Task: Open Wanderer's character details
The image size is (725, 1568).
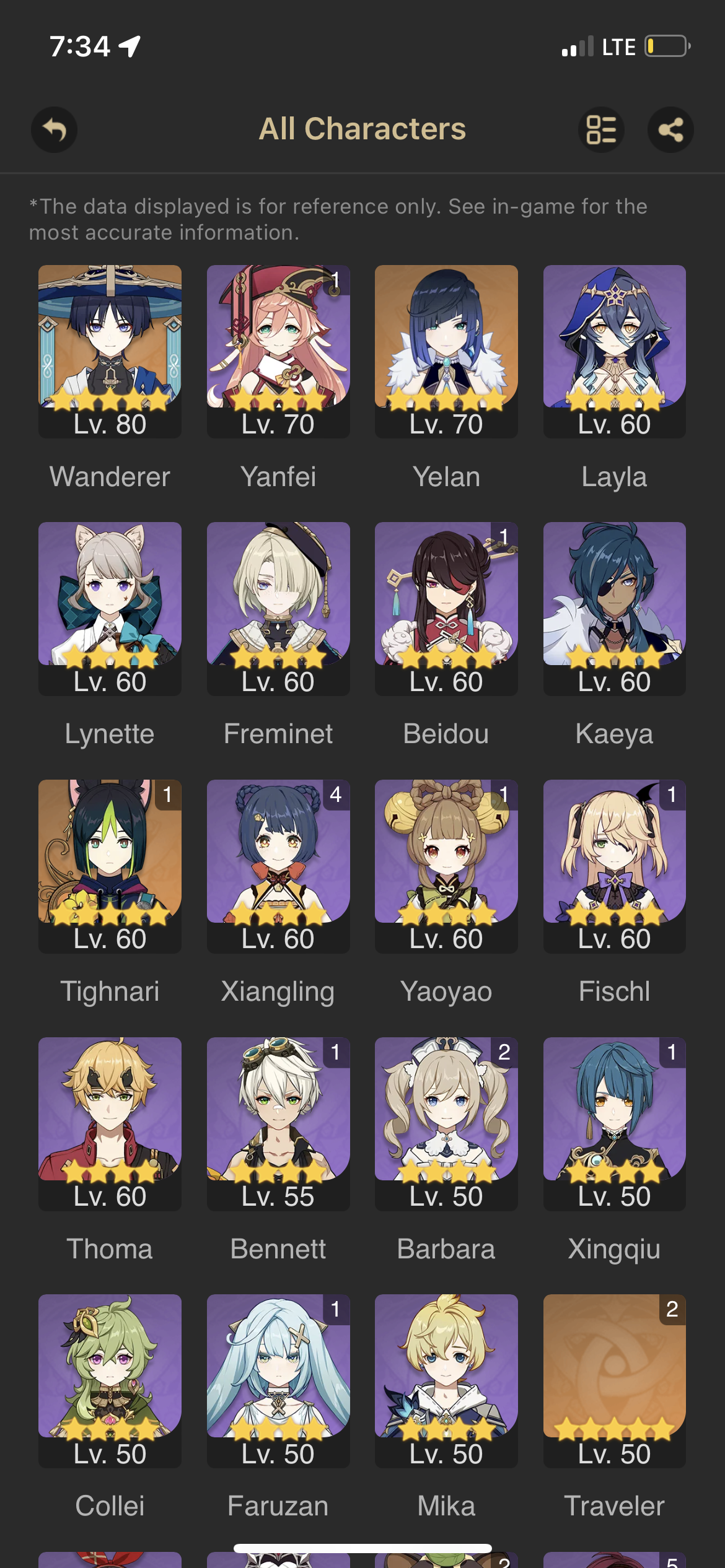Action: coord(110,351)
